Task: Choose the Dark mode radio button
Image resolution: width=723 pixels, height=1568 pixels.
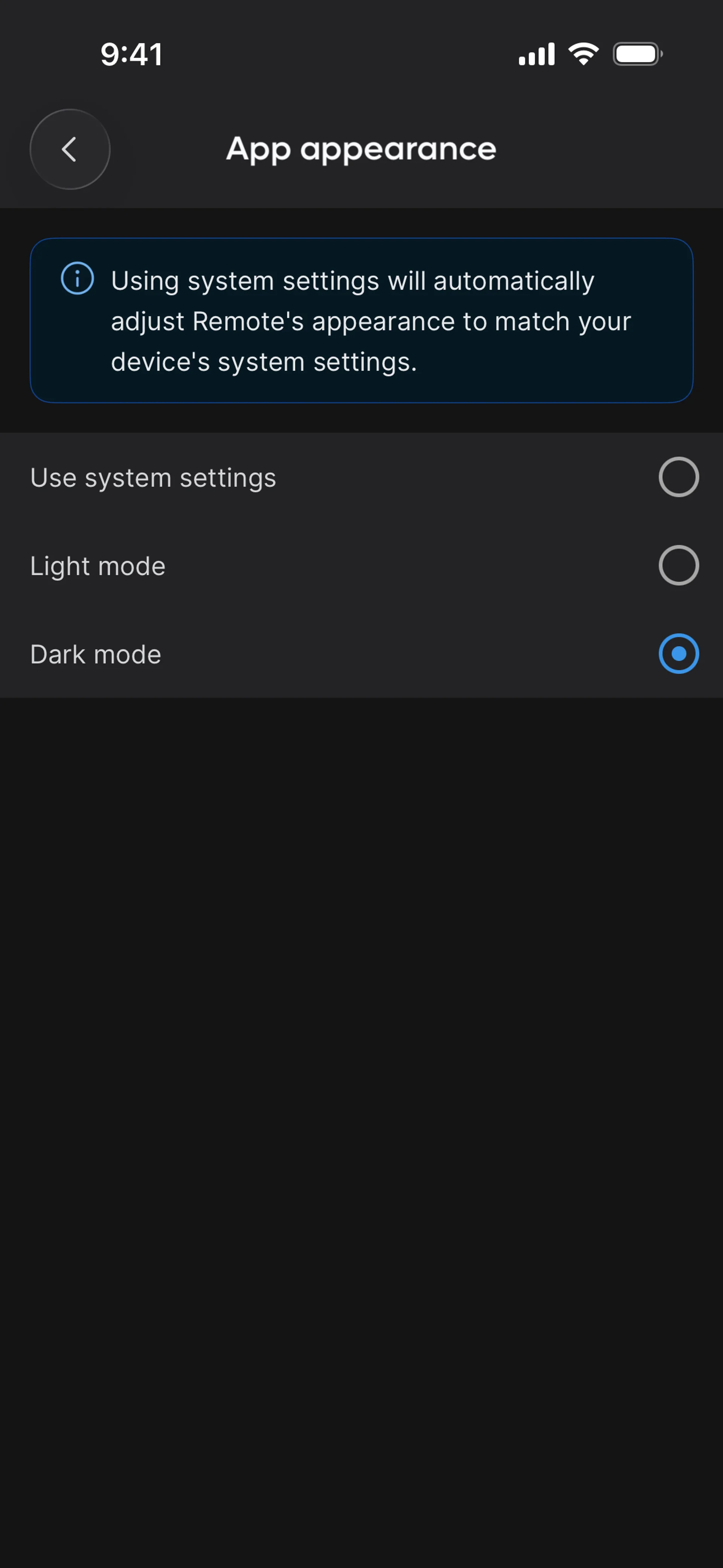Action: (678, 654)
